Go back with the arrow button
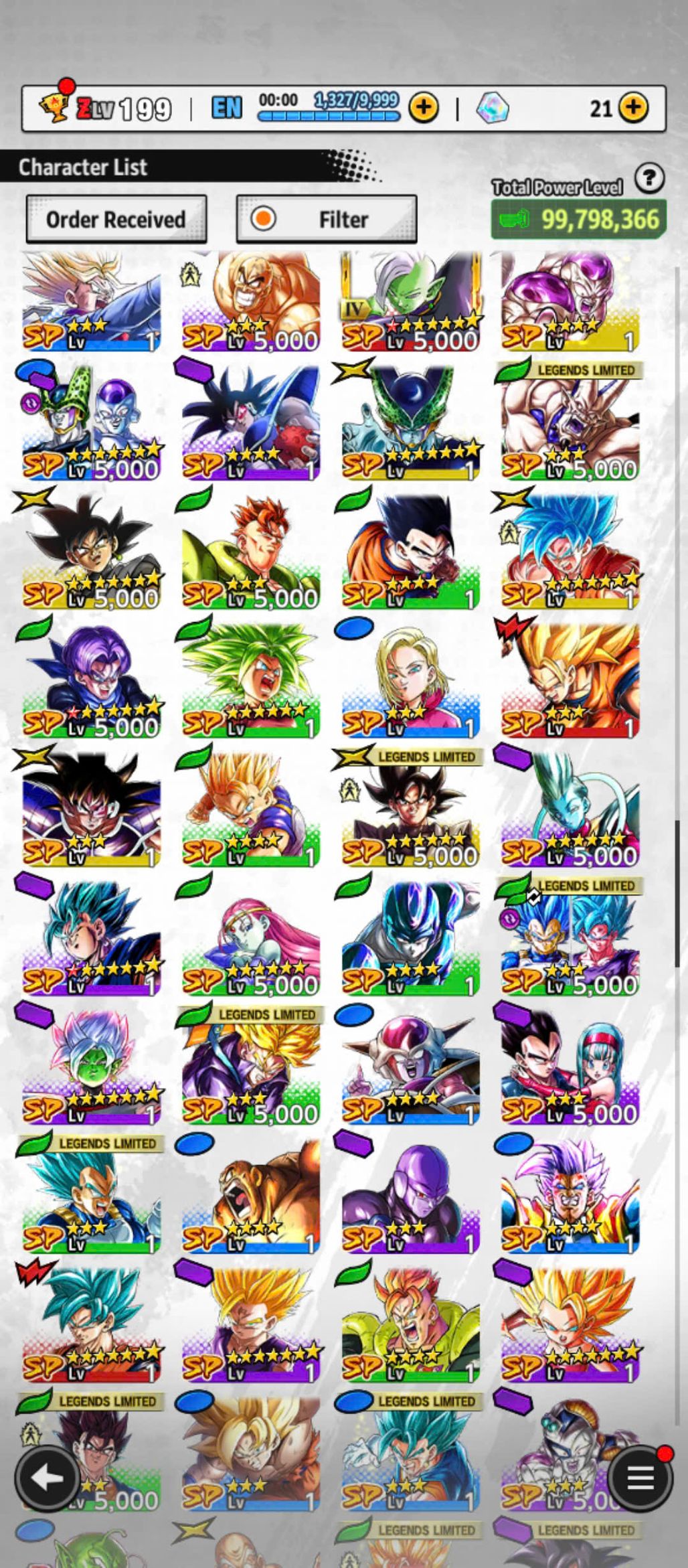The height and width of the screenshot is (1568, 688). [48, 1477]
